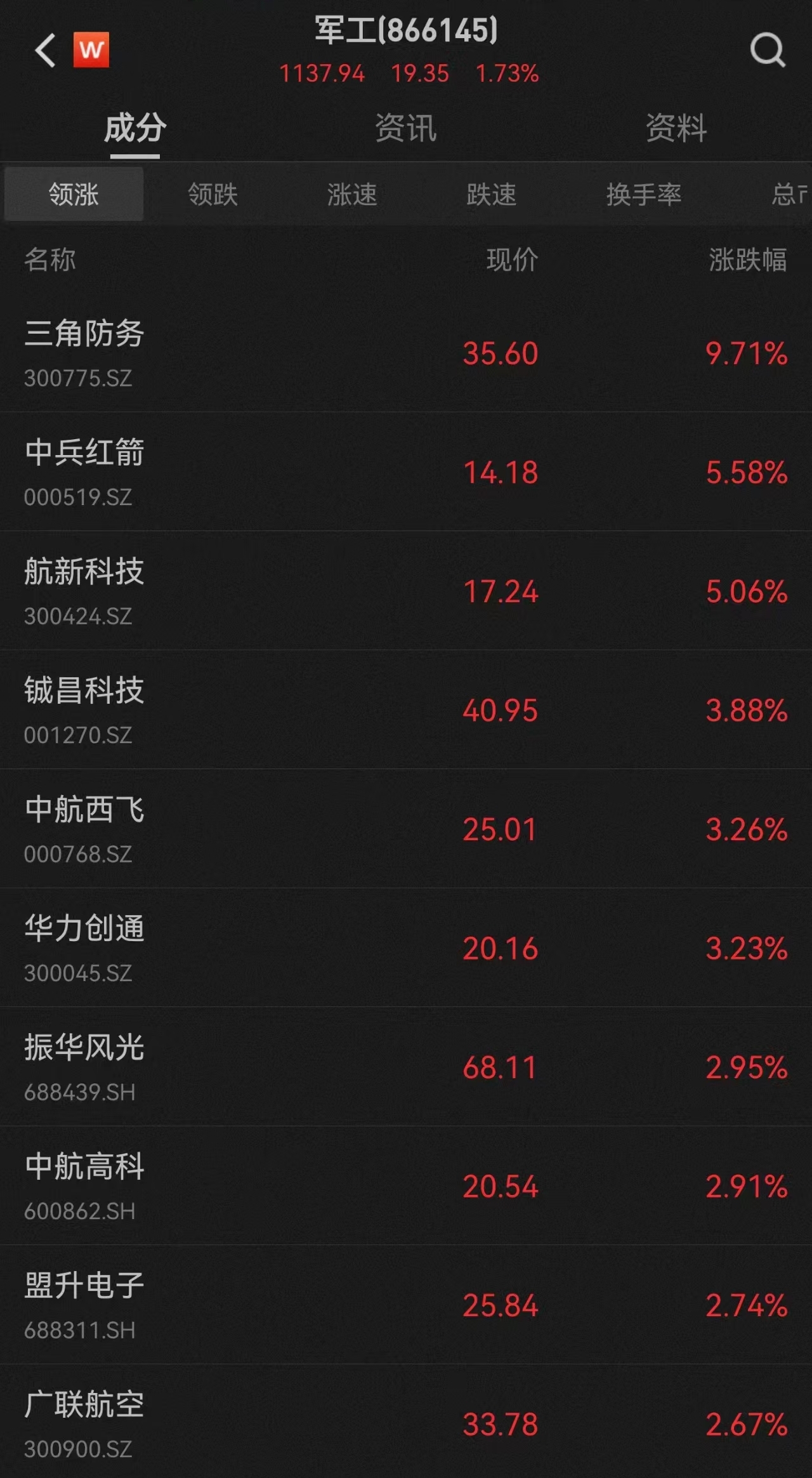
Task: Select the 跌速 filter
Action: [491, 194]
